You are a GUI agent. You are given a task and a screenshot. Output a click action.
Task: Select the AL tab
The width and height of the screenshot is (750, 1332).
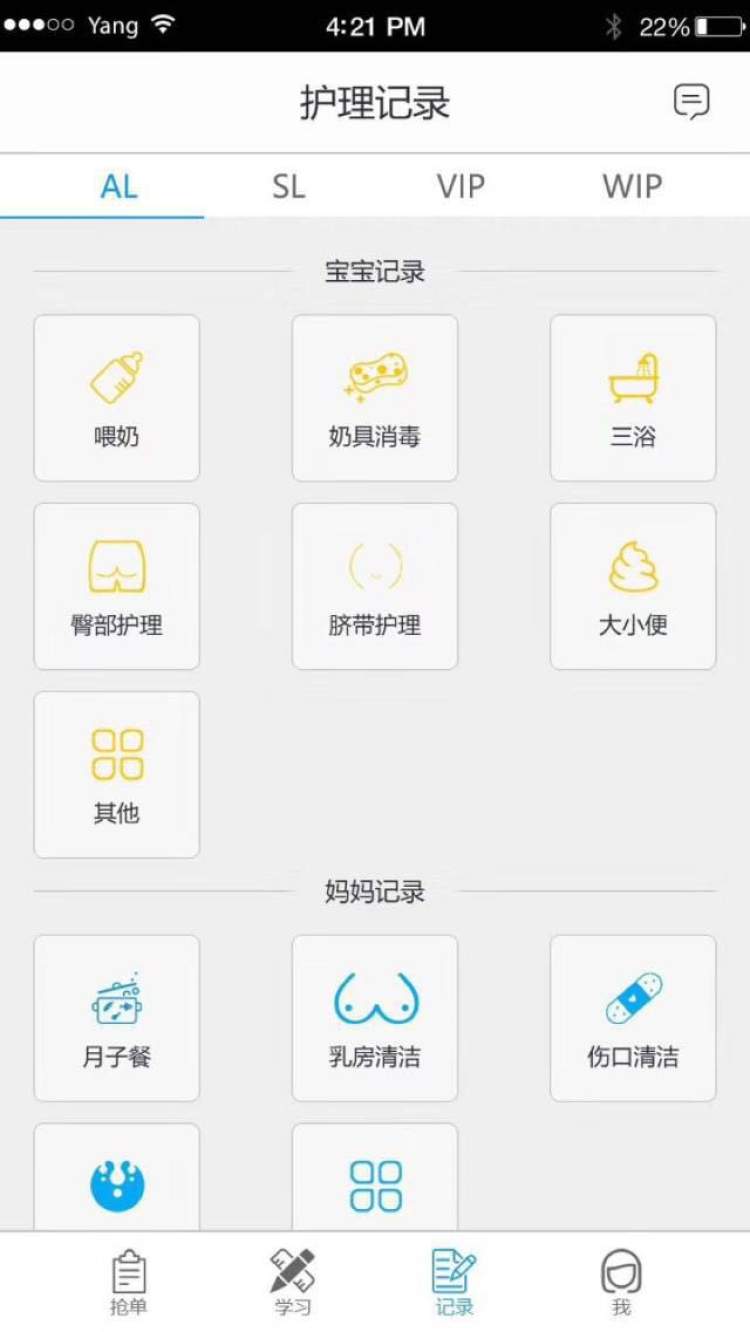tap(118, 186)
